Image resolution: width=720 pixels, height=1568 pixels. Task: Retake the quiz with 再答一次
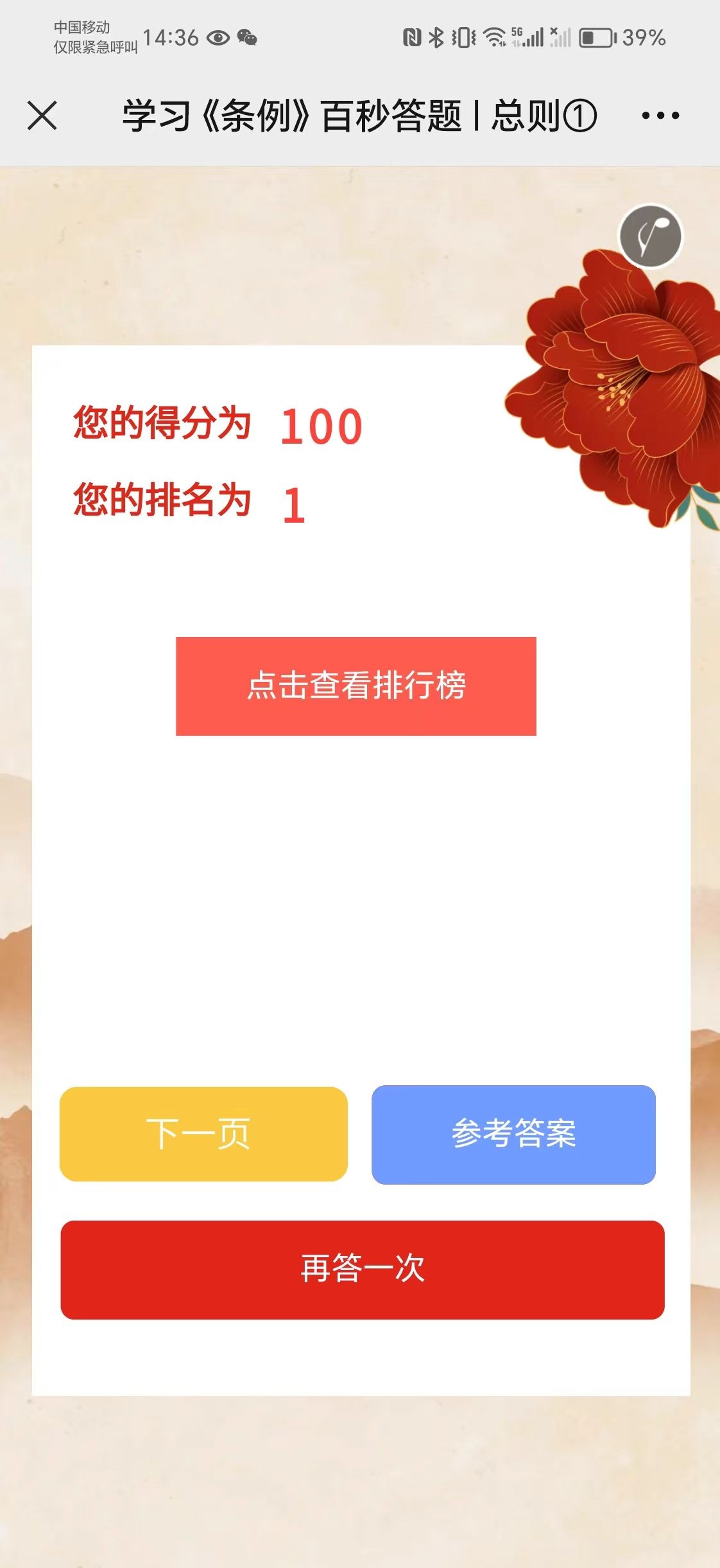pos(363,1269)
